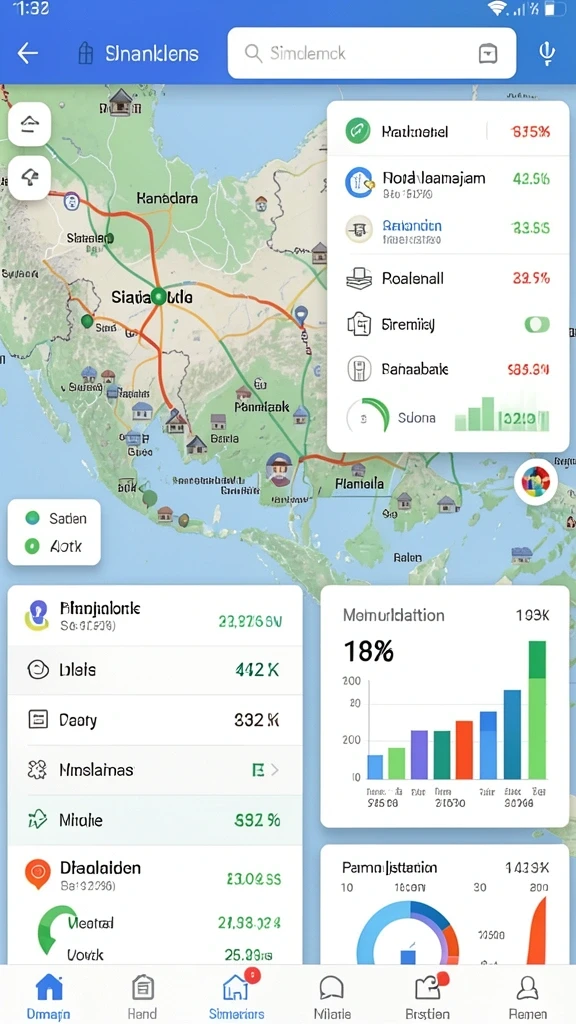
Task: Open the Dlels row
Action: pyautogui.click(x=155, y=669)
